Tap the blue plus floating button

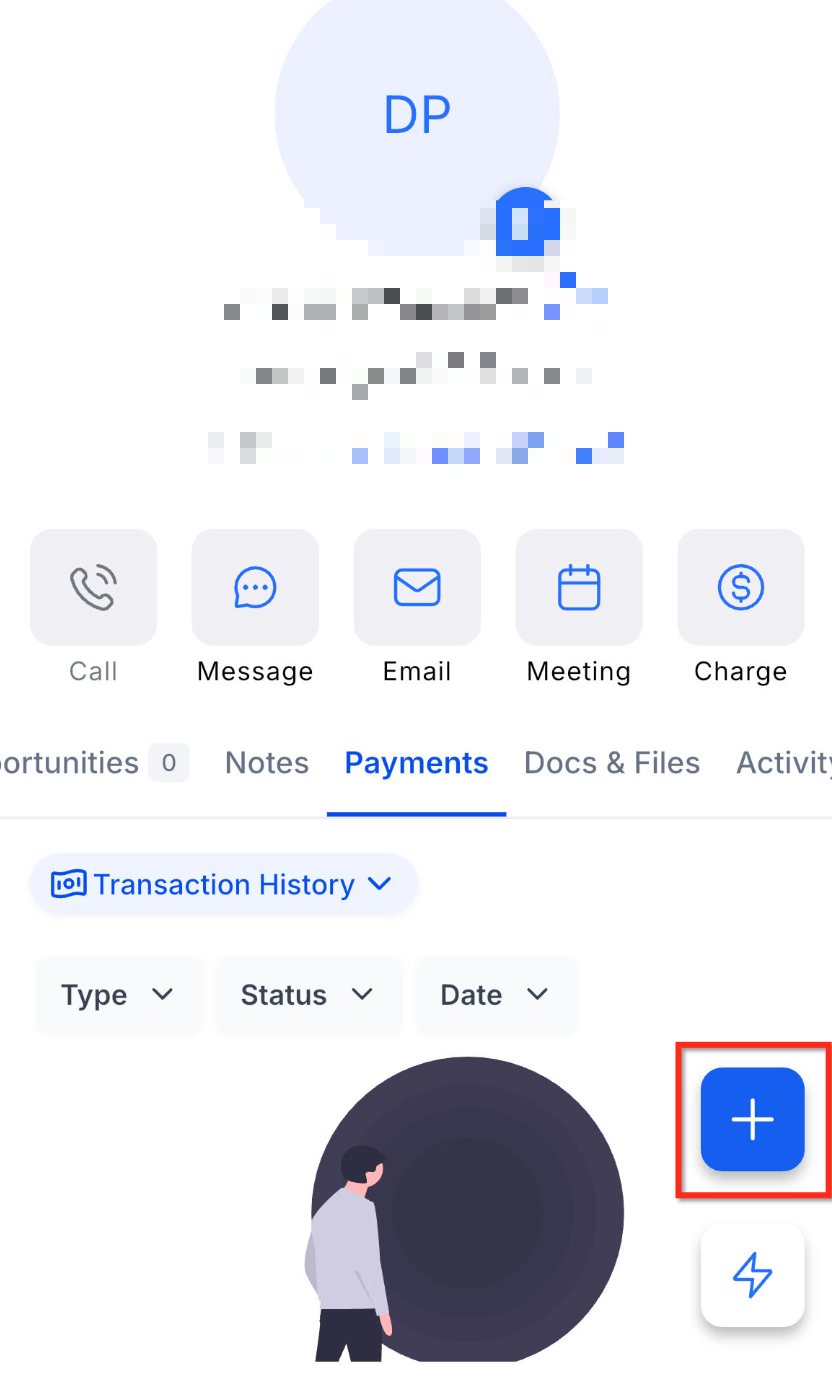[753, 1119]
